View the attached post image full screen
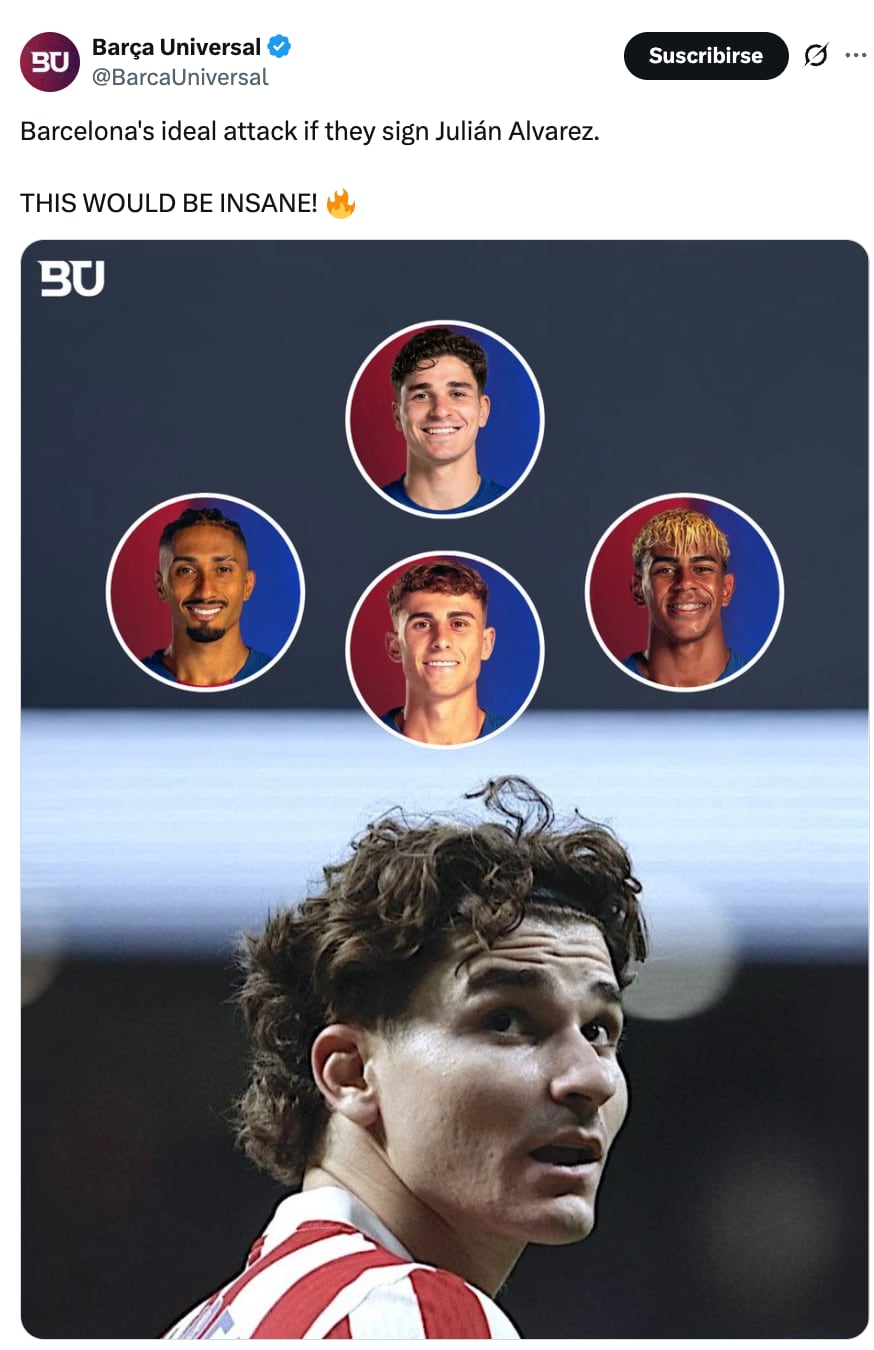This screenshot has height=1350, width=874. click(444, 788)
